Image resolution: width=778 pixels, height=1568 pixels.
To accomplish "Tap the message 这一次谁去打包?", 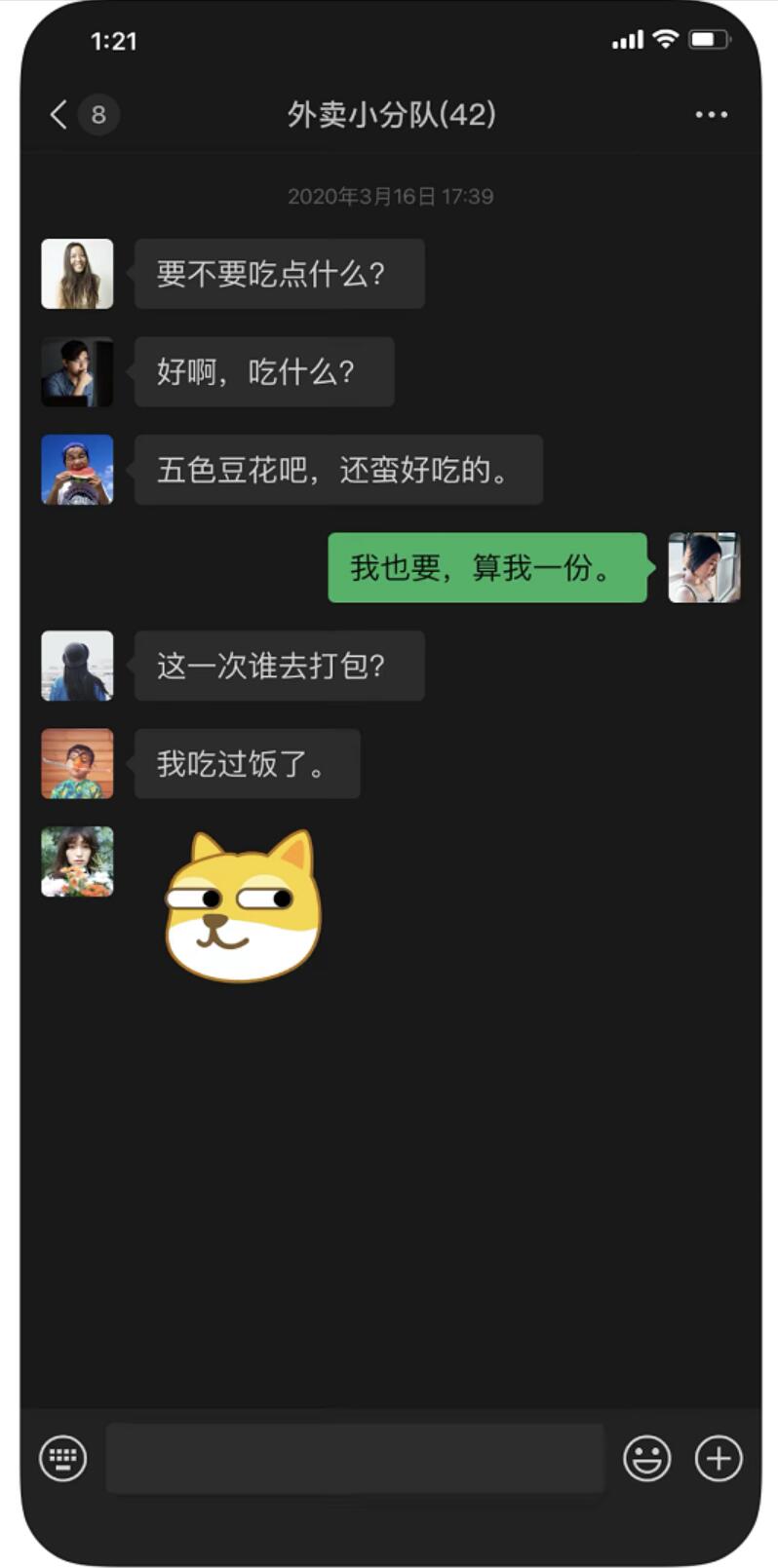I will (x=278, y=666).
